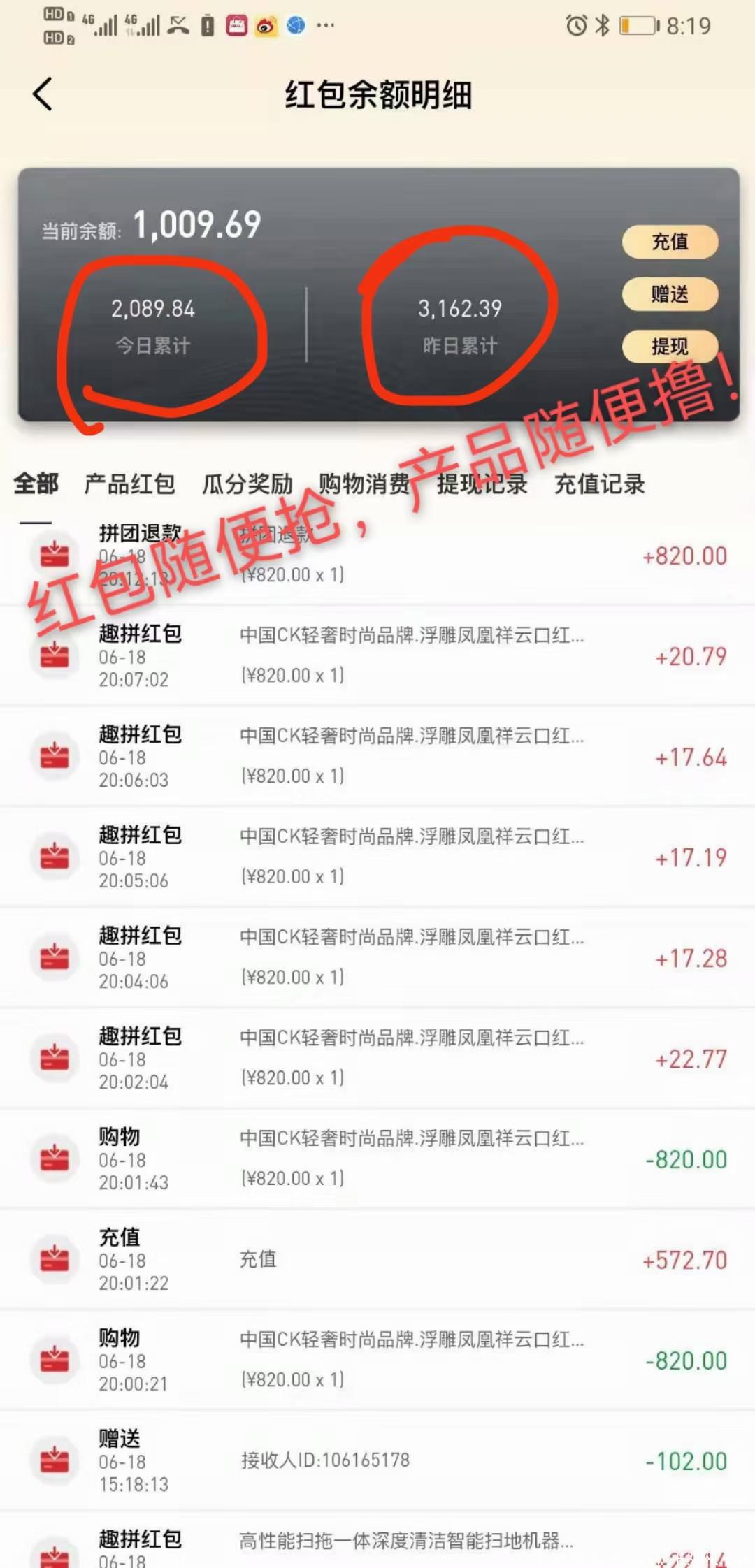This screenshot has width=755, height=1568.
Task: Open 提现 to withdraw the balance
Action: pyautogui.click(x=670, y=346)
